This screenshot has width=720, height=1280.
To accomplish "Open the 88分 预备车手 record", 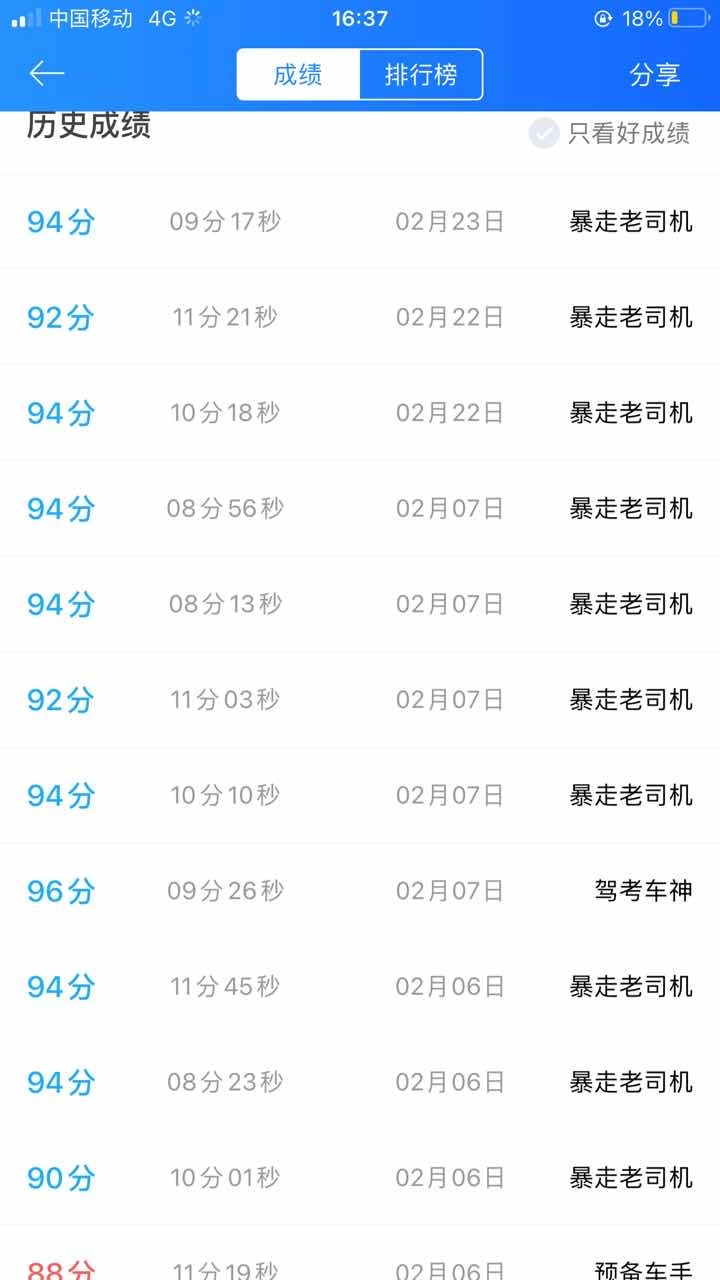I will [360, 1254].
